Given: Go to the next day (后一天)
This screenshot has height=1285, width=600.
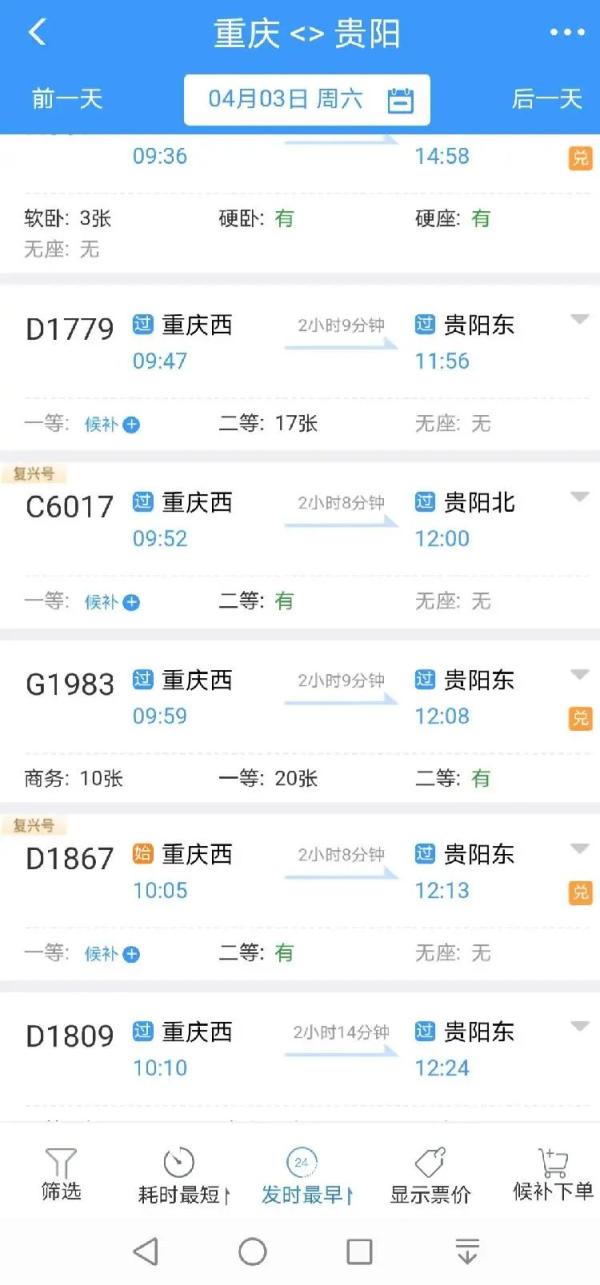Looking at the screenshot, I should click(x=546, y=99).
